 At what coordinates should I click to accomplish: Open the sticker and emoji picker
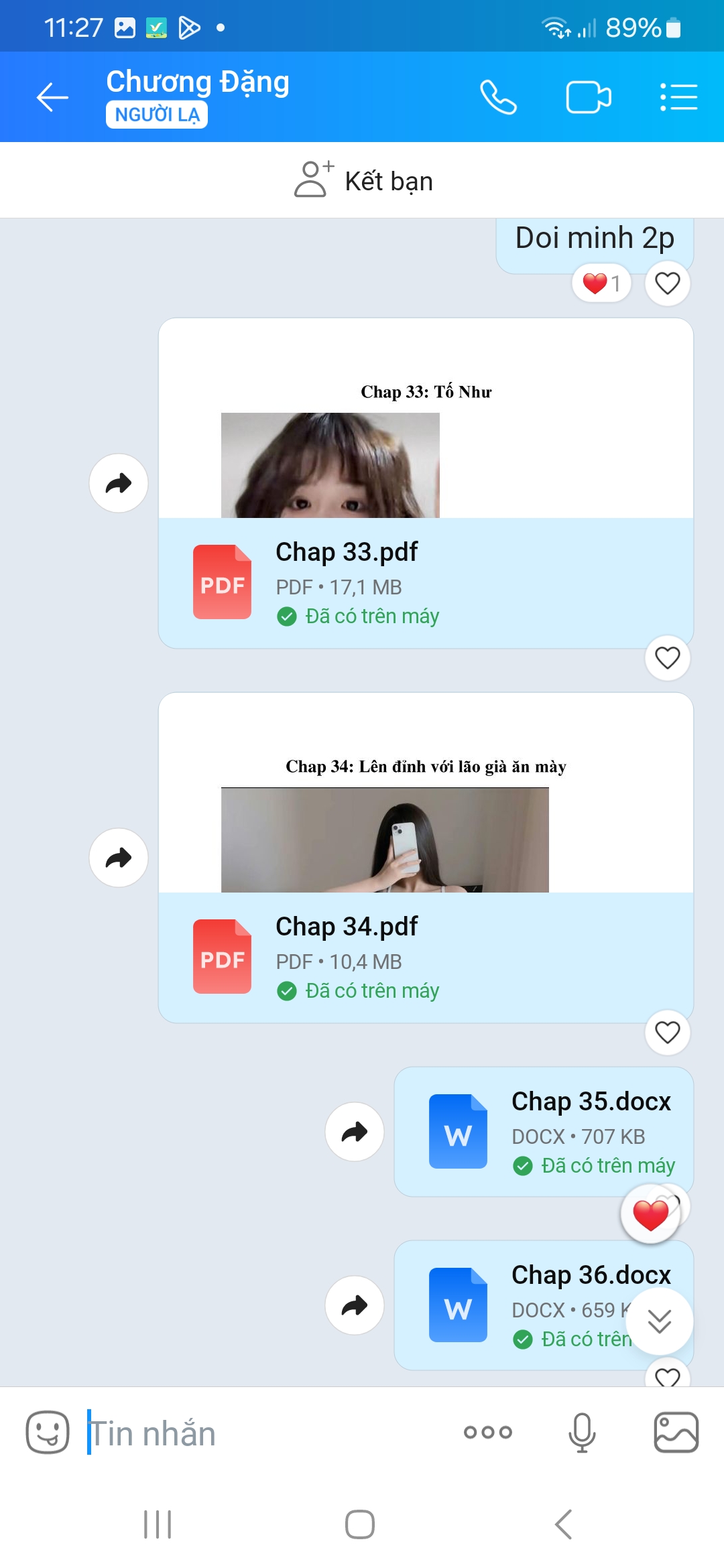48,1433
